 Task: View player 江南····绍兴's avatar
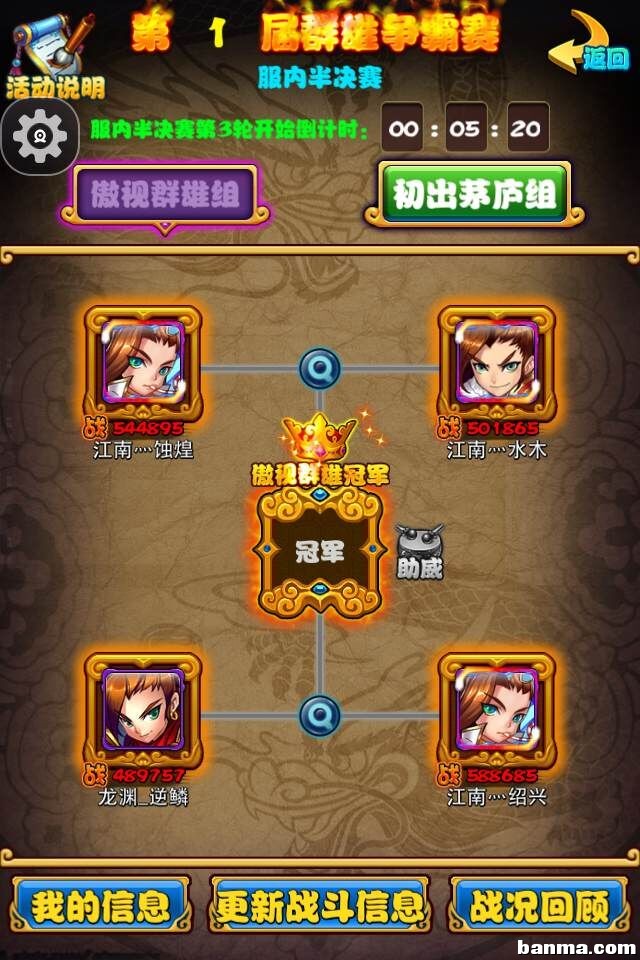coord(497,710)
